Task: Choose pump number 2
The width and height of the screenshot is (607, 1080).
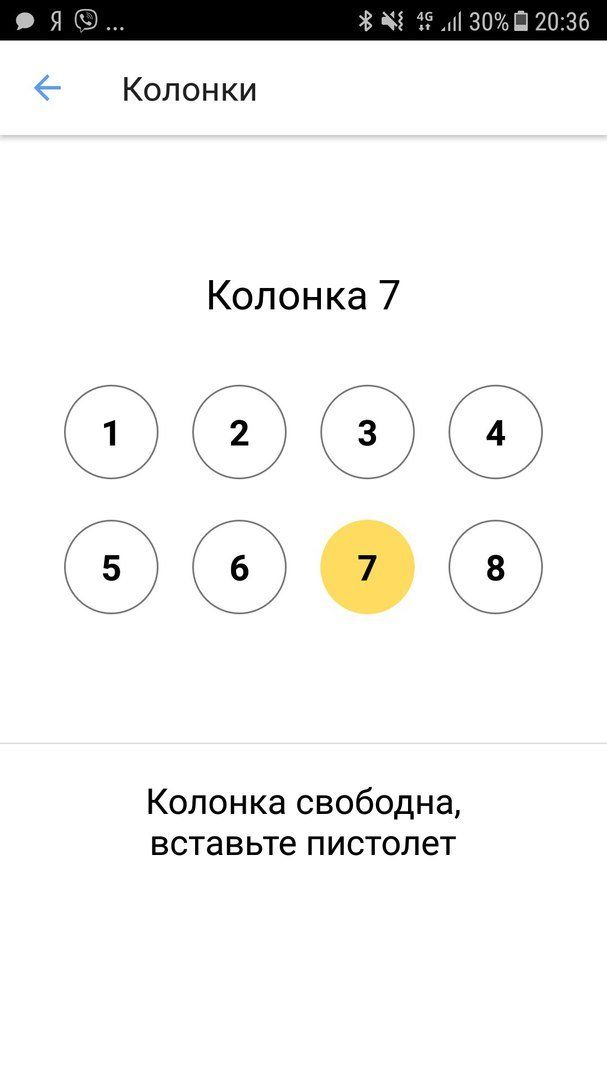Action: [x=239, y=432]
